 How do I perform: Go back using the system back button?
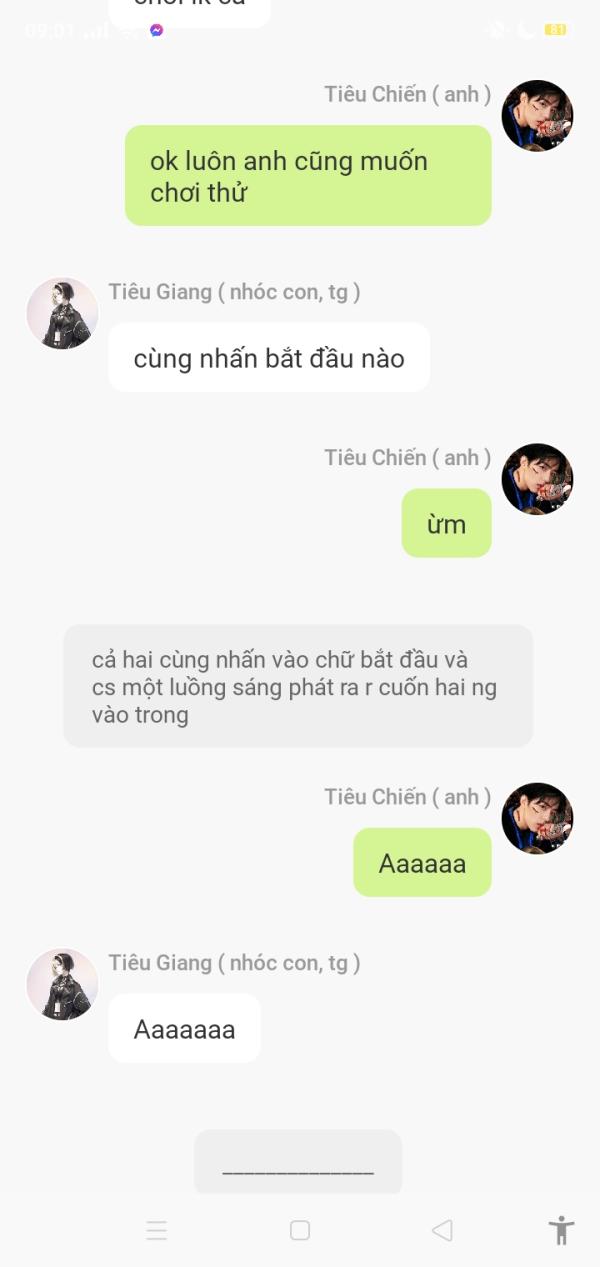click(442, 1230)
